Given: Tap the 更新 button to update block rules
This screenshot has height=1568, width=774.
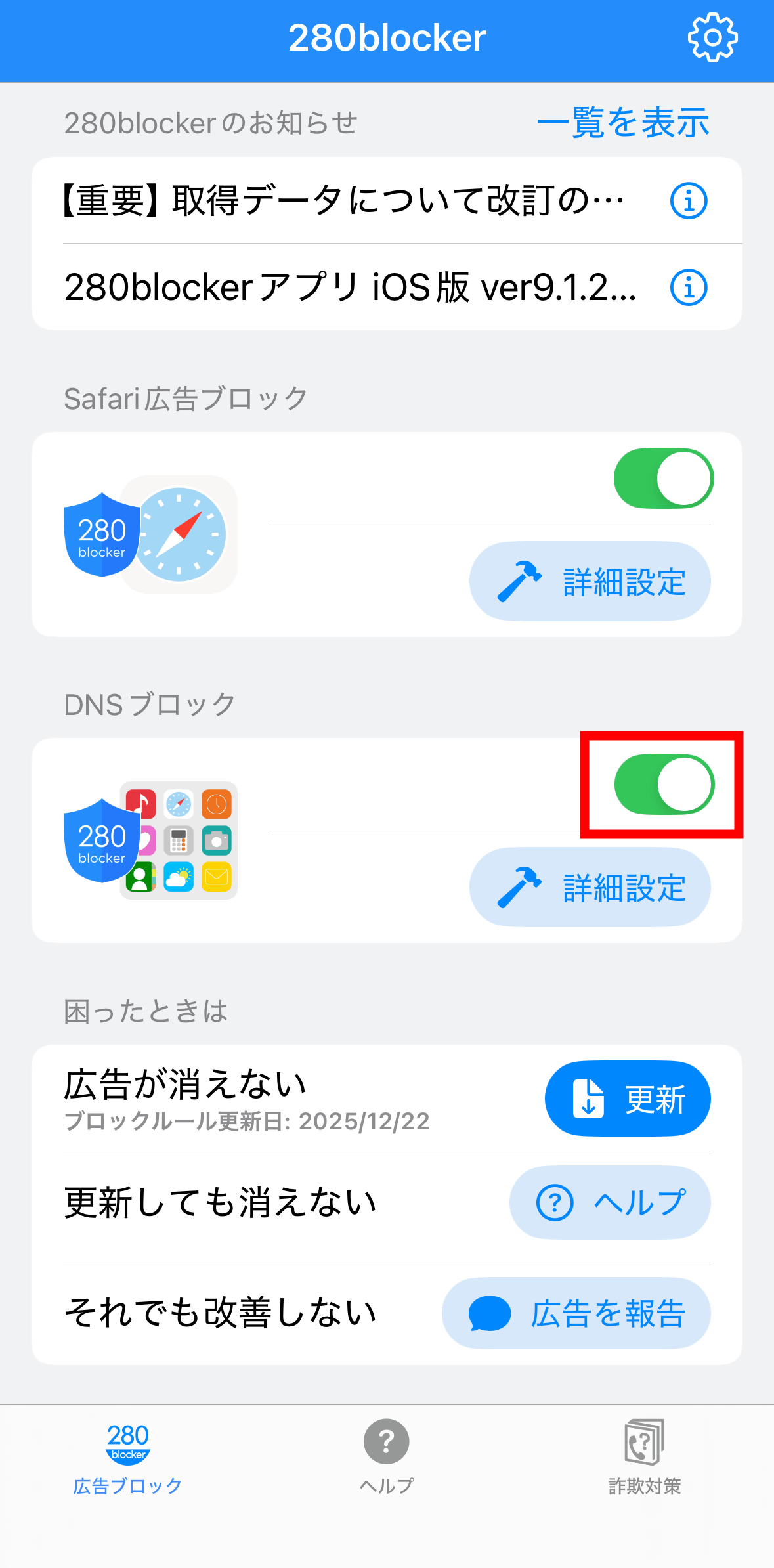Looking at the screenshot, I should (x=627, y=1099).
